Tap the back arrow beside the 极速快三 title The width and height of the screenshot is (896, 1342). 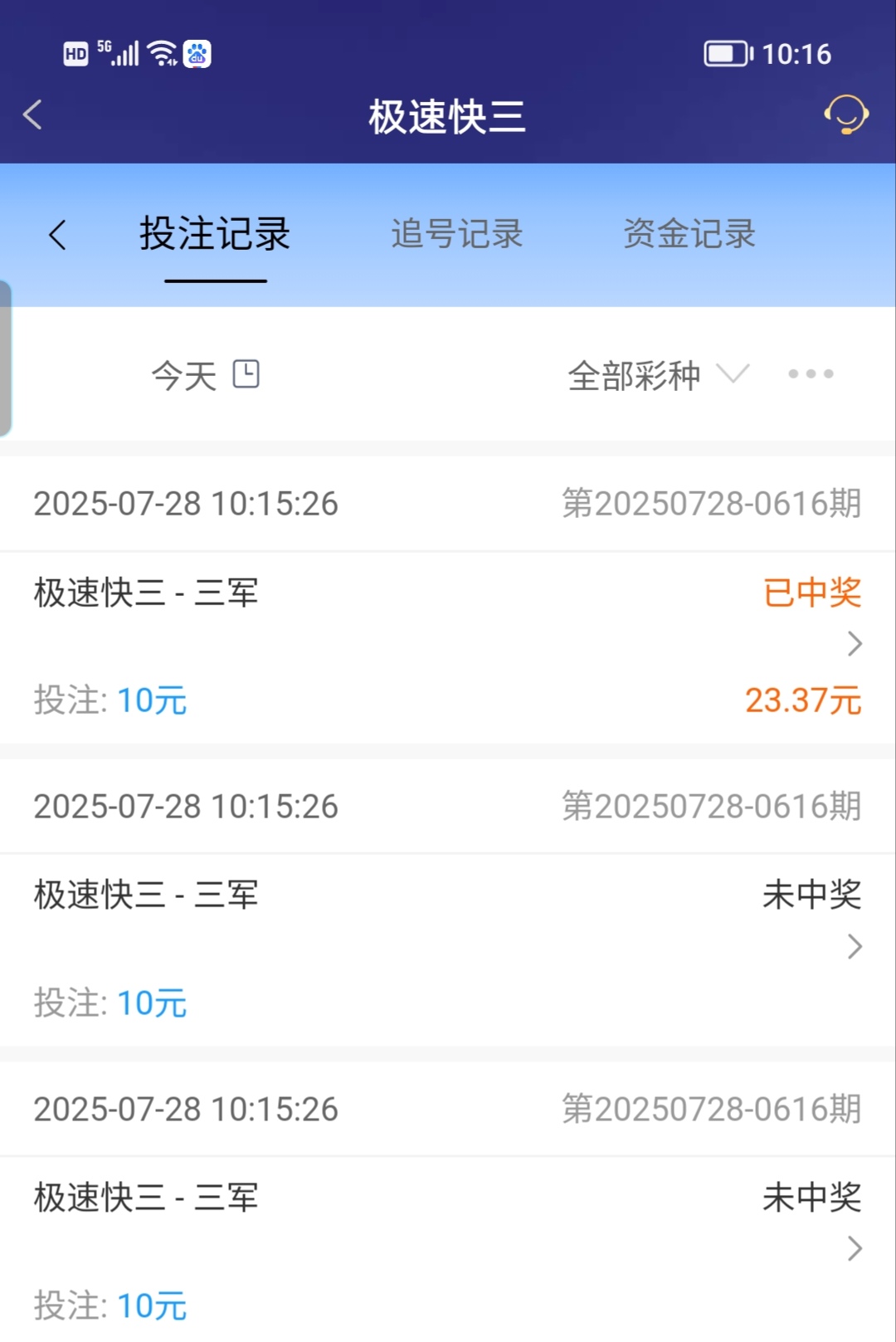tap(33, 115)
